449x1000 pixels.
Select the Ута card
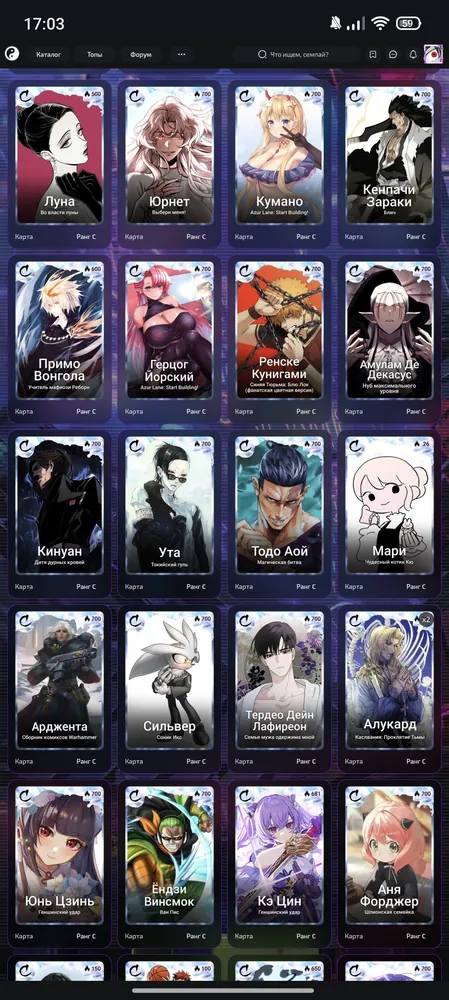click(169, 513)
